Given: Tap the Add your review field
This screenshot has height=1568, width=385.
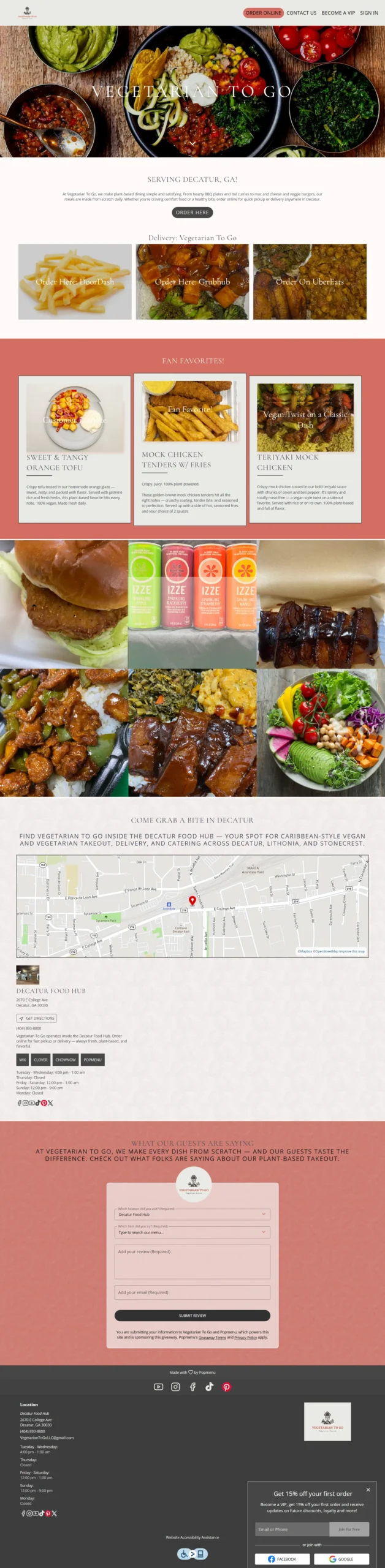Looking at the screenshot, I should (192, 1262).
